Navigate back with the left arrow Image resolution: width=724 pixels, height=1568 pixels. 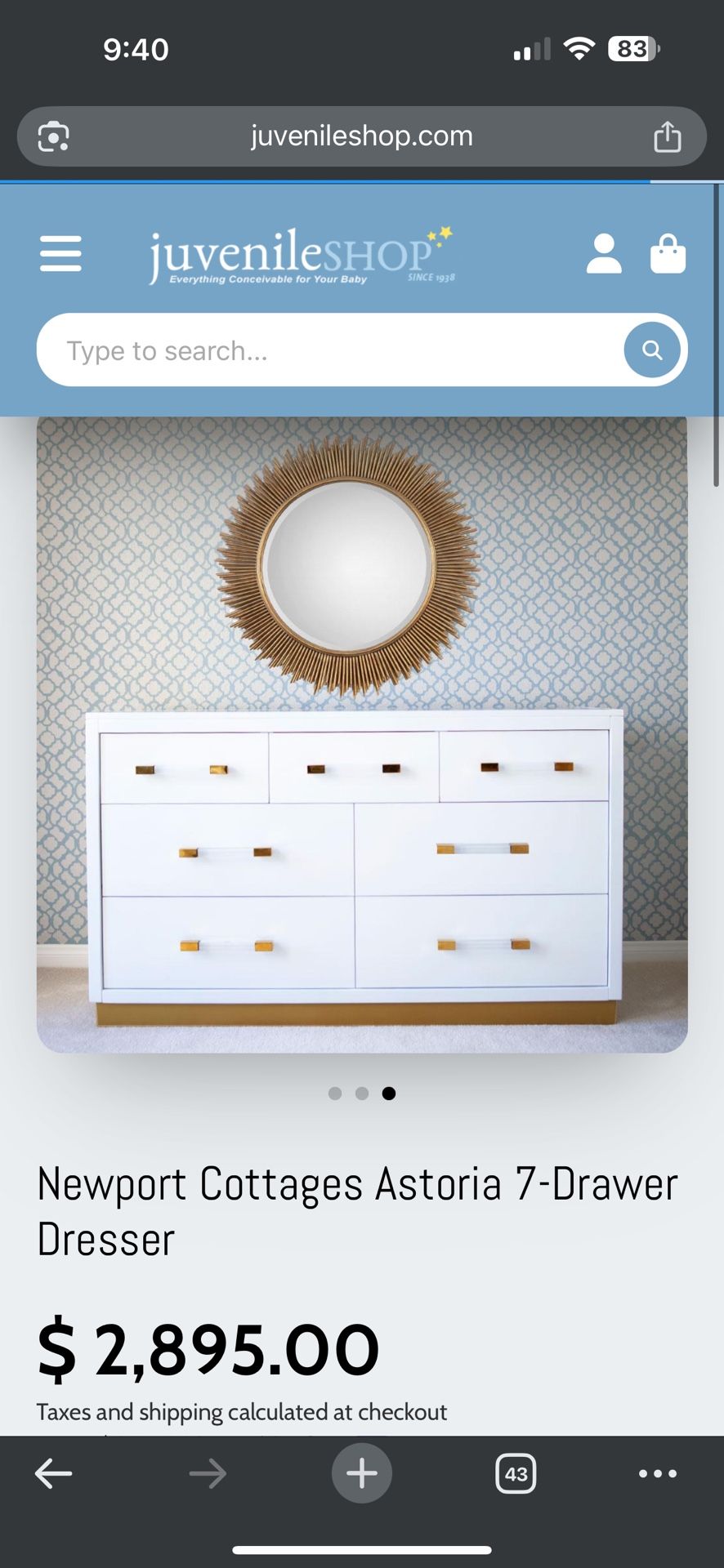(54, 1473)
